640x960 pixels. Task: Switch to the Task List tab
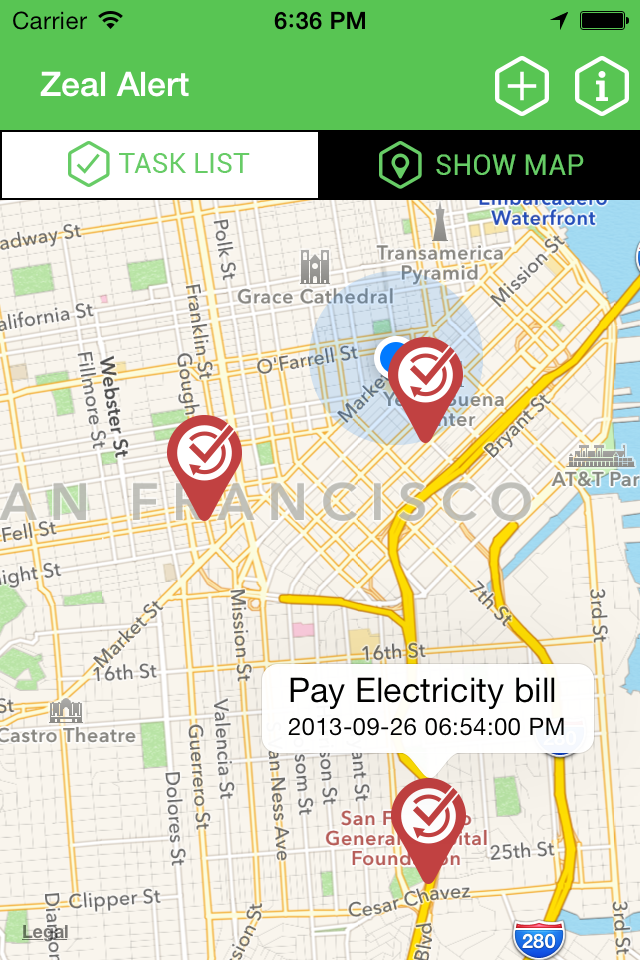coord(160,165)
